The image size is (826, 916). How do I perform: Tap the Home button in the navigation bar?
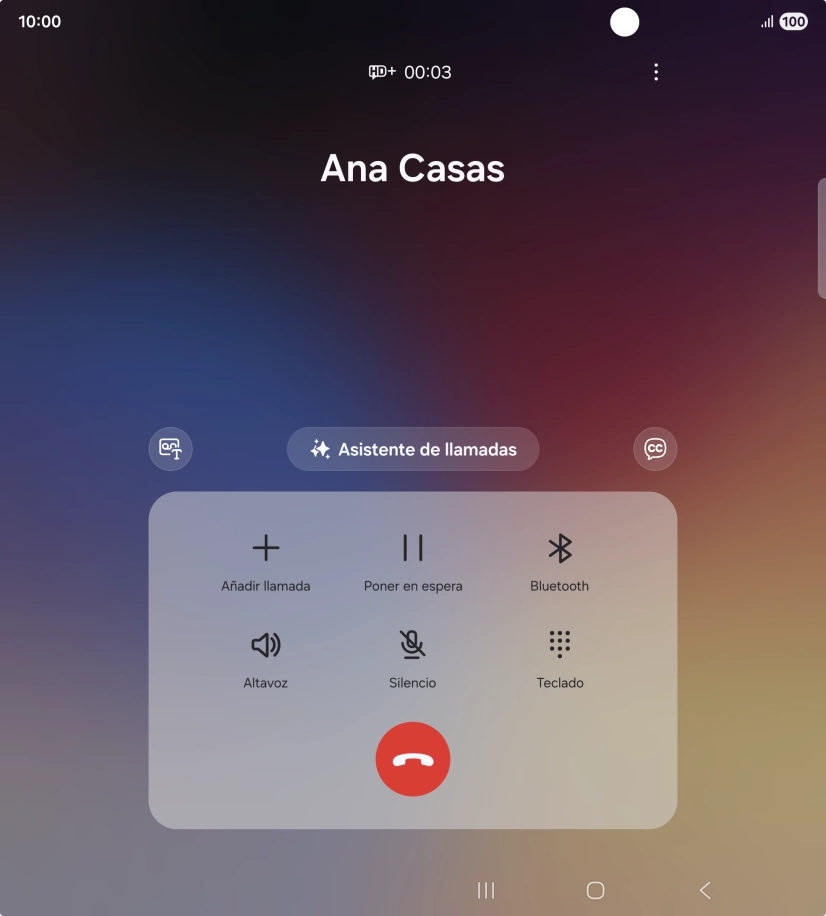coord(594,889)
